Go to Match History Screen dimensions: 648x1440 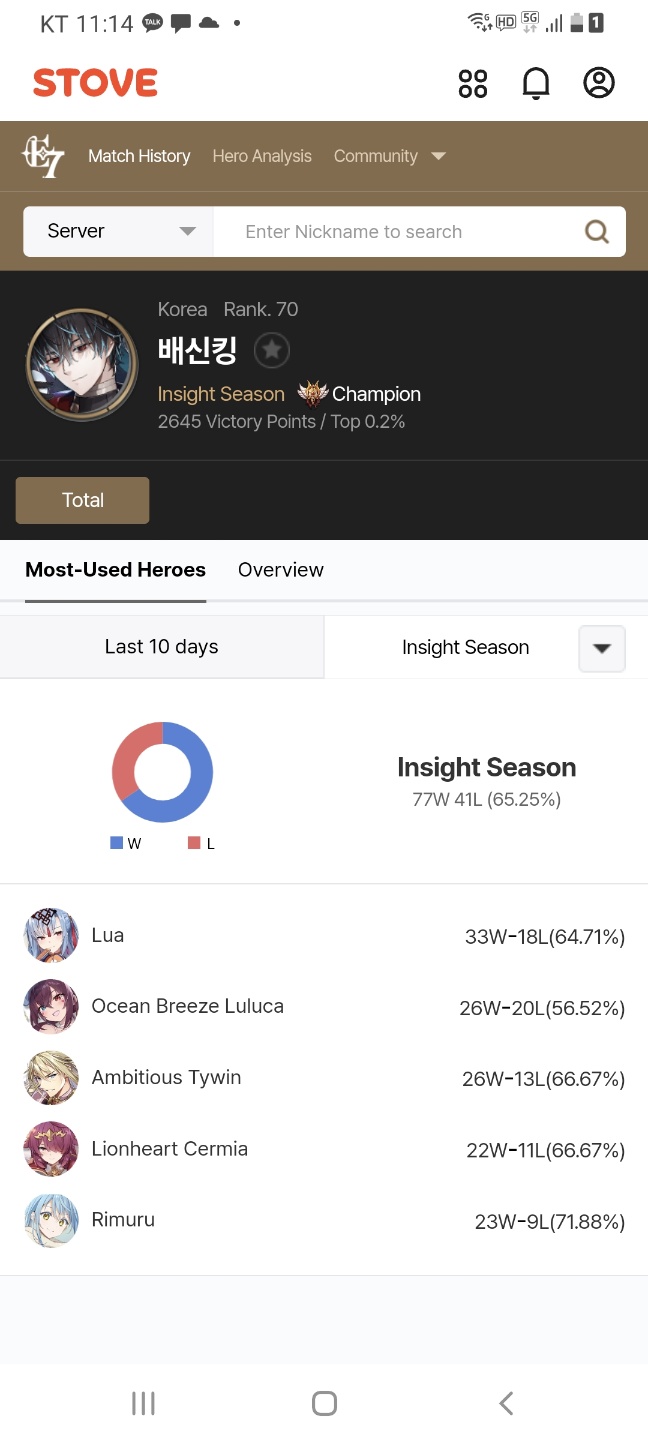(139, 156)
